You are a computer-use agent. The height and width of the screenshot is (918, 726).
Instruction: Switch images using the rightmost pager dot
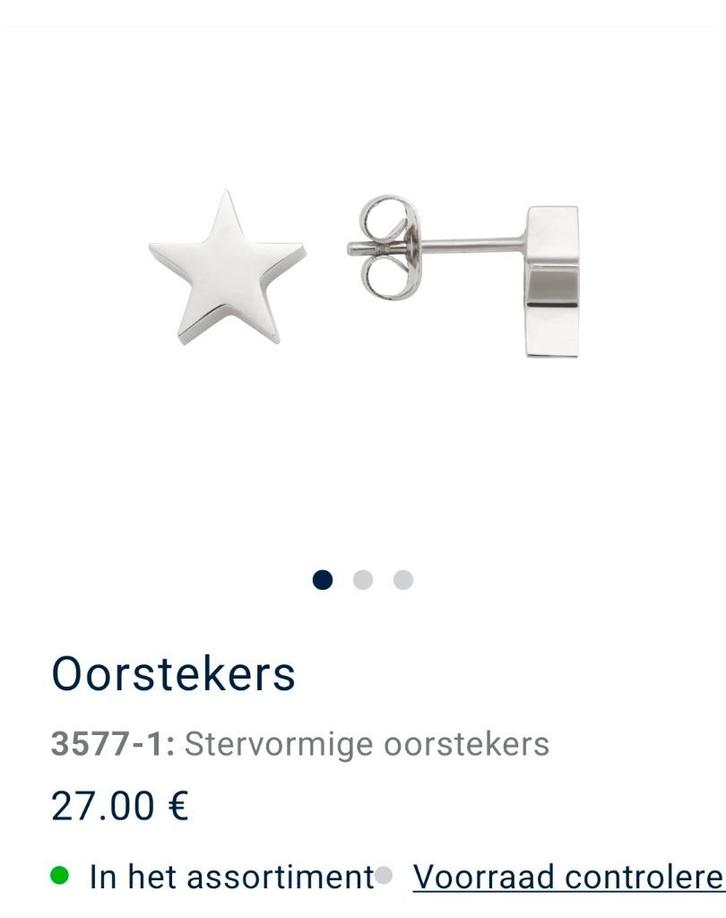(x=403, y=578)
